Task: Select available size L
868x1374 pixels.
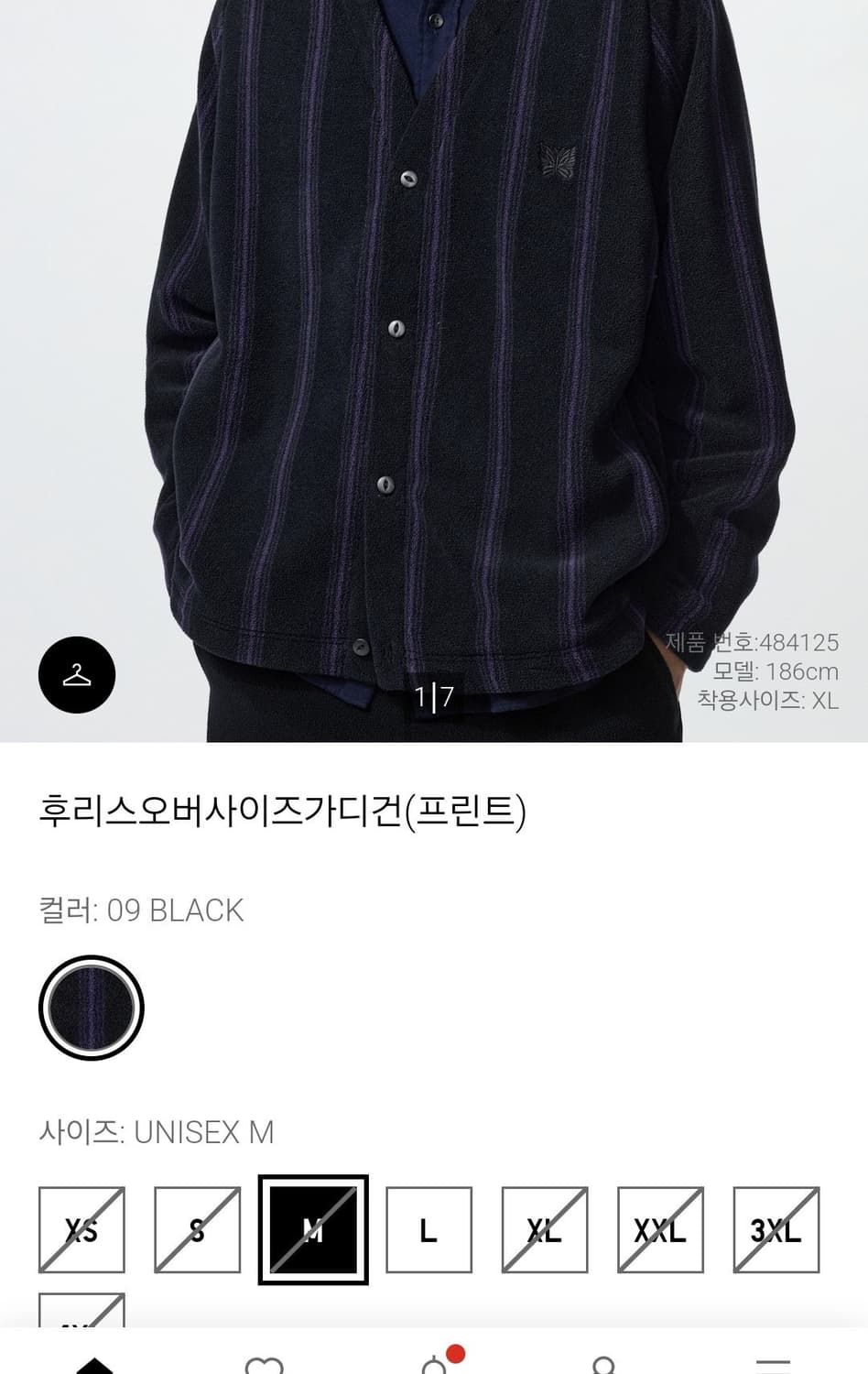Action: pos(428,1230)
